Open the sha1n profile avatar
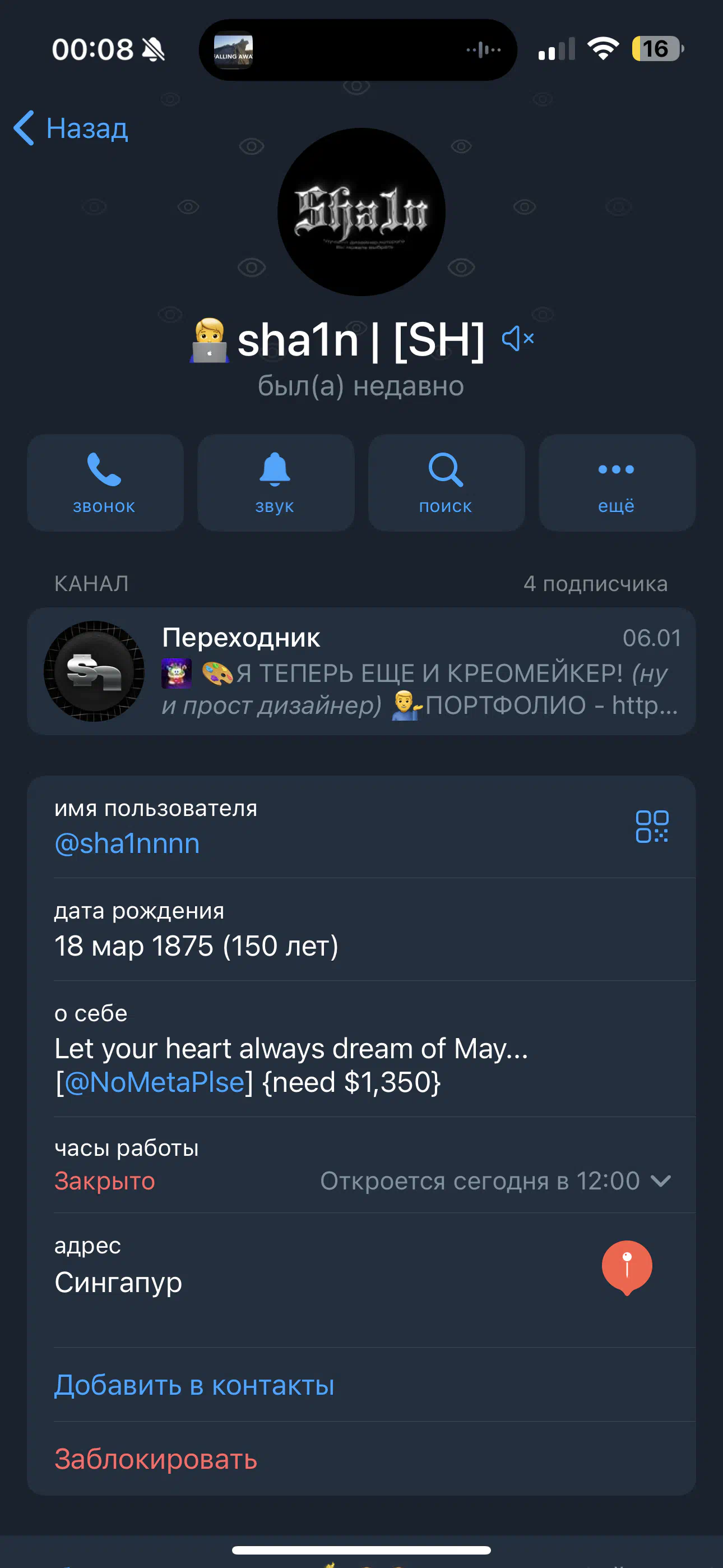 (x=361, y=212)
